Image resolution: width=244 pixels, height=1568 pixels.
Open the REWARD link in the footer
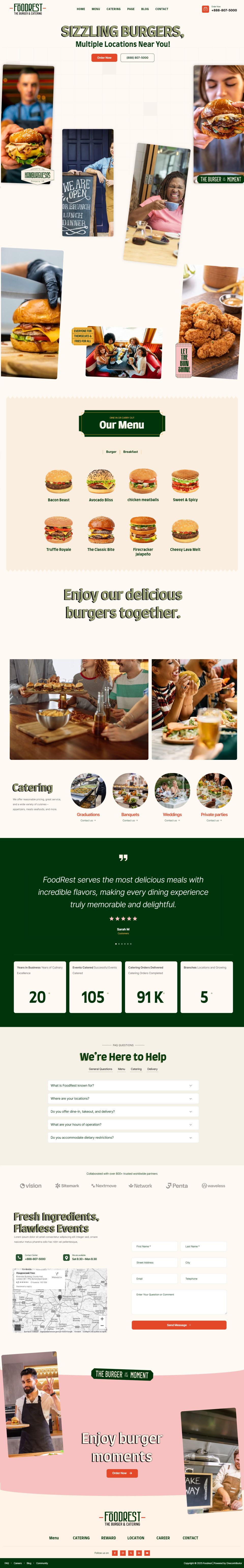(x=108, y=1537)
